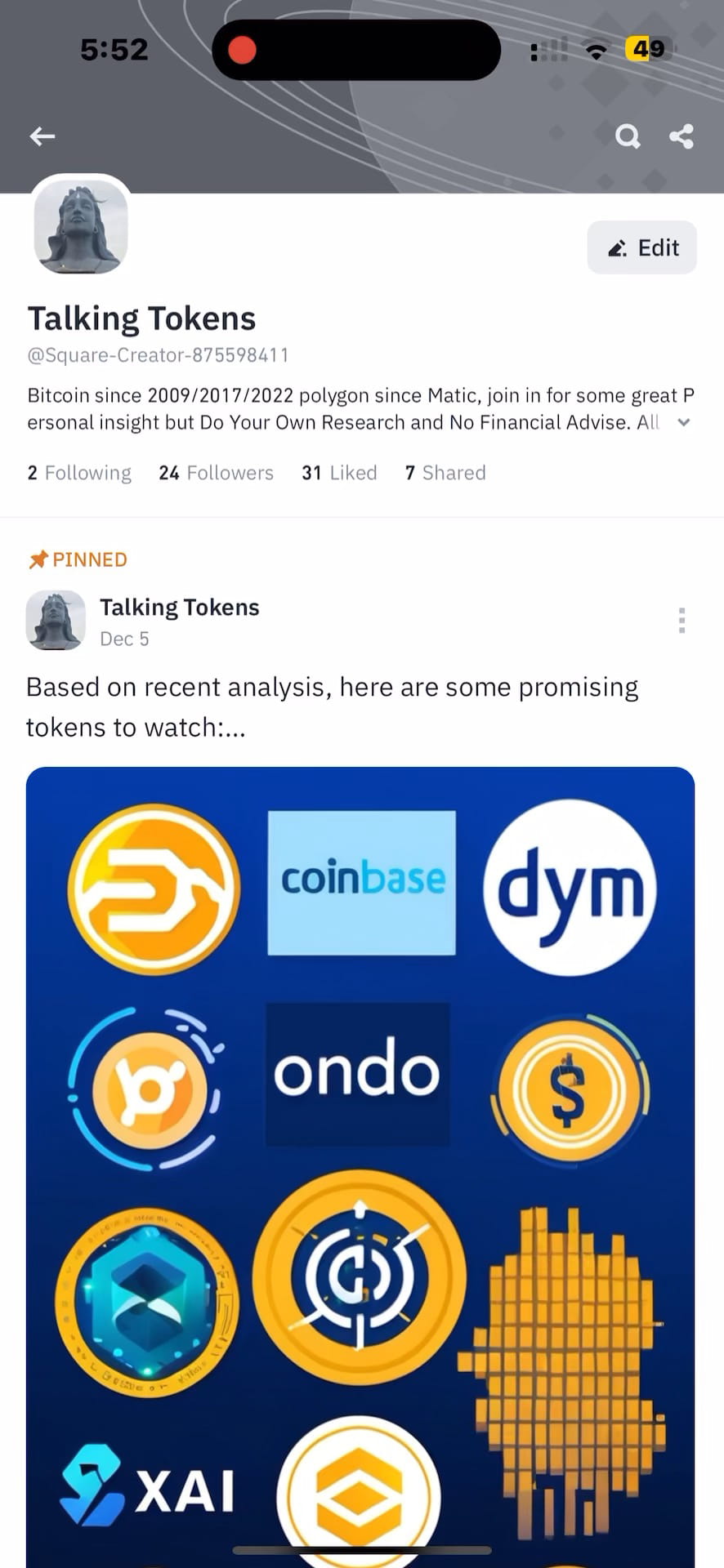This screenshot has height=1568, width=724.
Task: Open the 2 Following list
Action: (x=79, y=472)
